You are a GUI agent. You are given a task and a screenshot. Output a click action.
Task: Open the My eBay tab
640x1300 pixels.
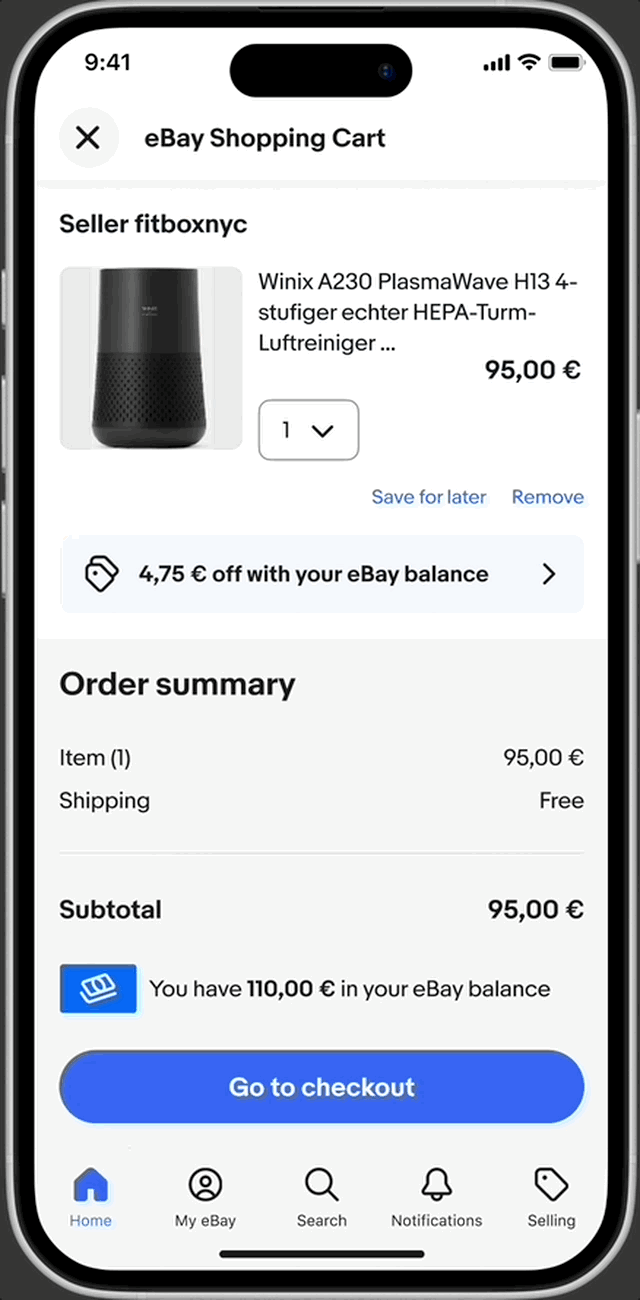[x=205, y=1197]
